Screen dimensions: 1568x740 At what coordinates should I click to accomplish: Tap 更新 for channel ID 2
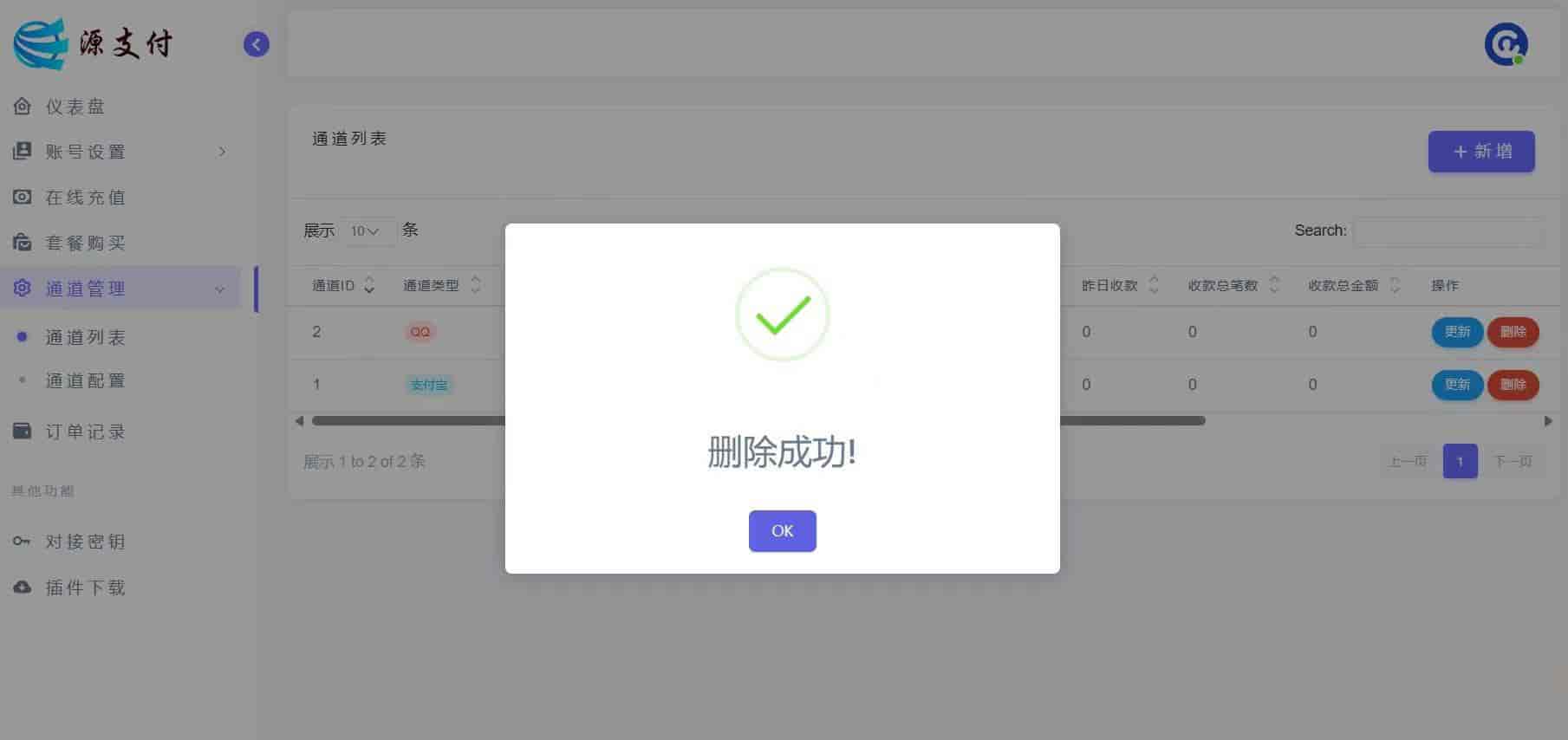point(1457,332)
